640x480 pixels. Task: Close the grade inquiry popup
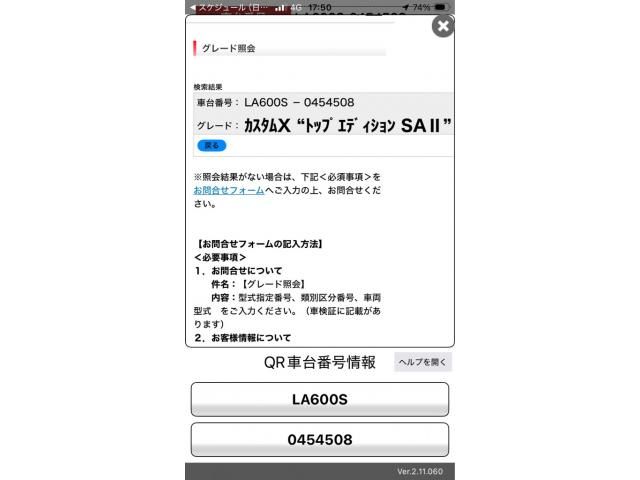pos(443,27)
